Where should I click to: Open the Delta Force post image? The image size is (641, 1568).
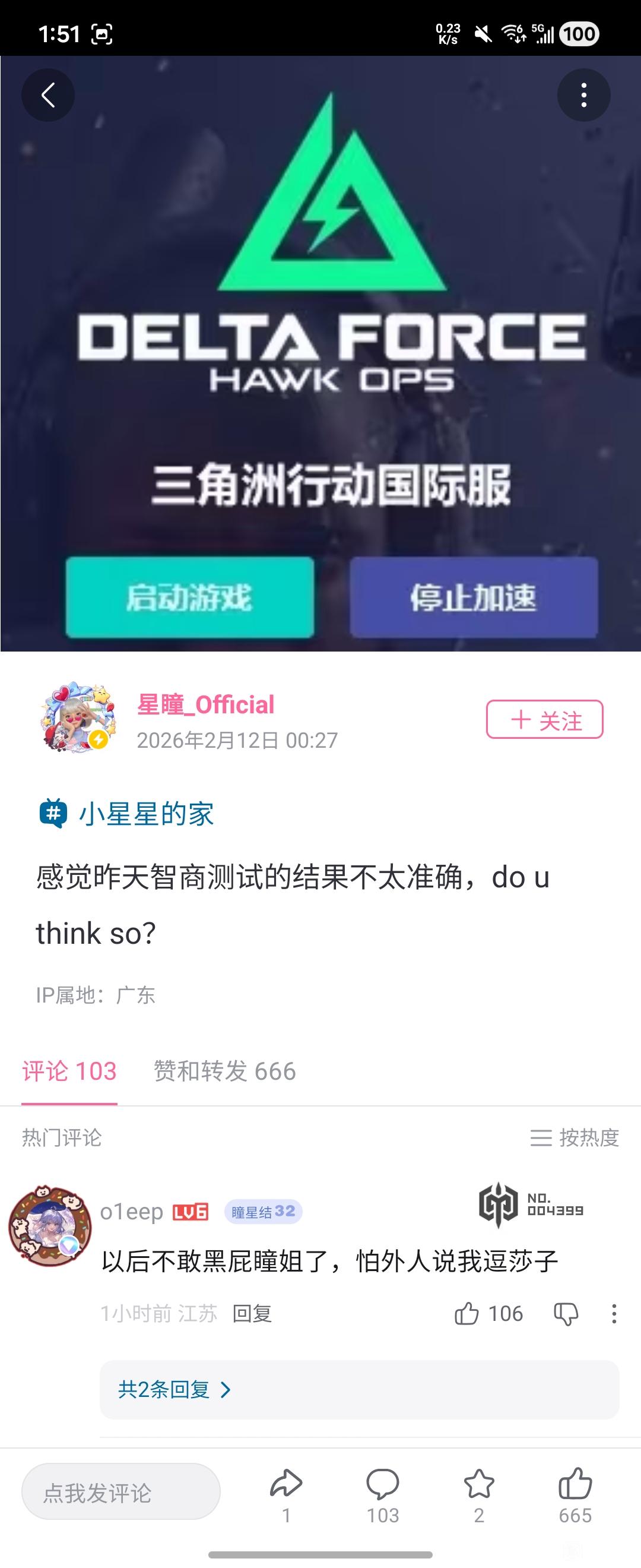tap(320, 353)
